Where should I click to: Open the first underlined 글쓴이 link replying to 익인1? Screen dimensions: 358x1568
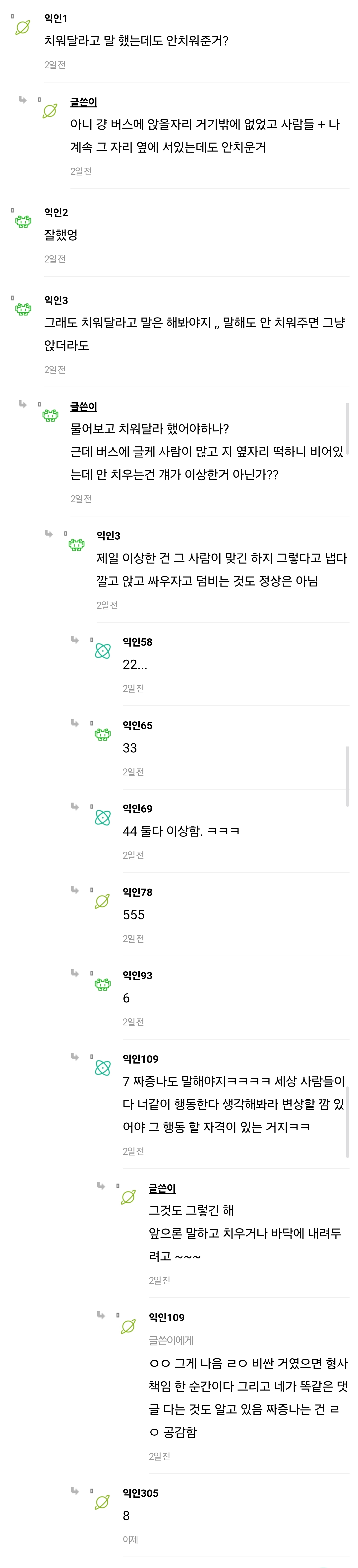tap(83, 102)
